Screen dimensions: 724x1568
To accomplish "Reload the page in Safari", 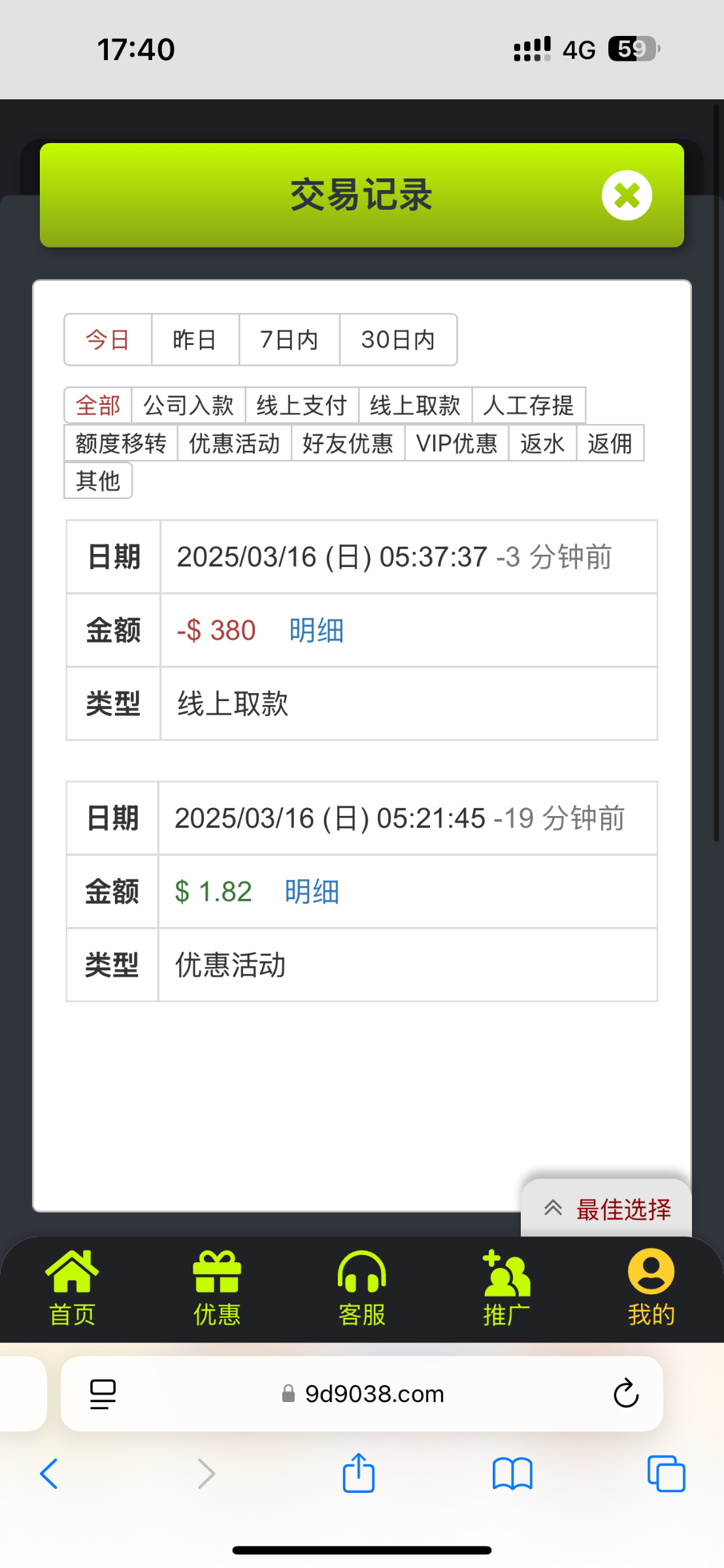I will coord(625,1394).
